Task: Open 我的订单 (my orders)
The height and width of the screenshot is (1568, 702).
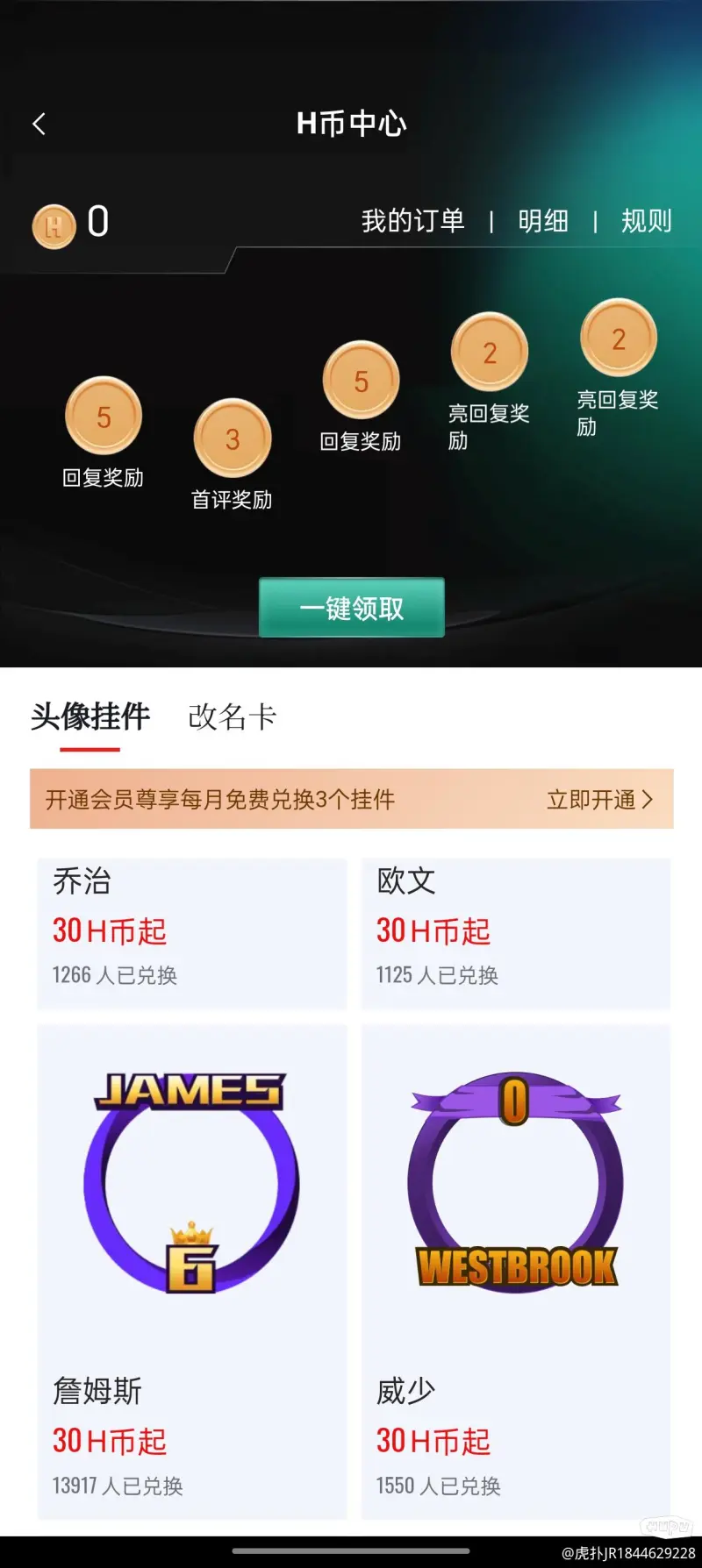Action: click(412, 221)
